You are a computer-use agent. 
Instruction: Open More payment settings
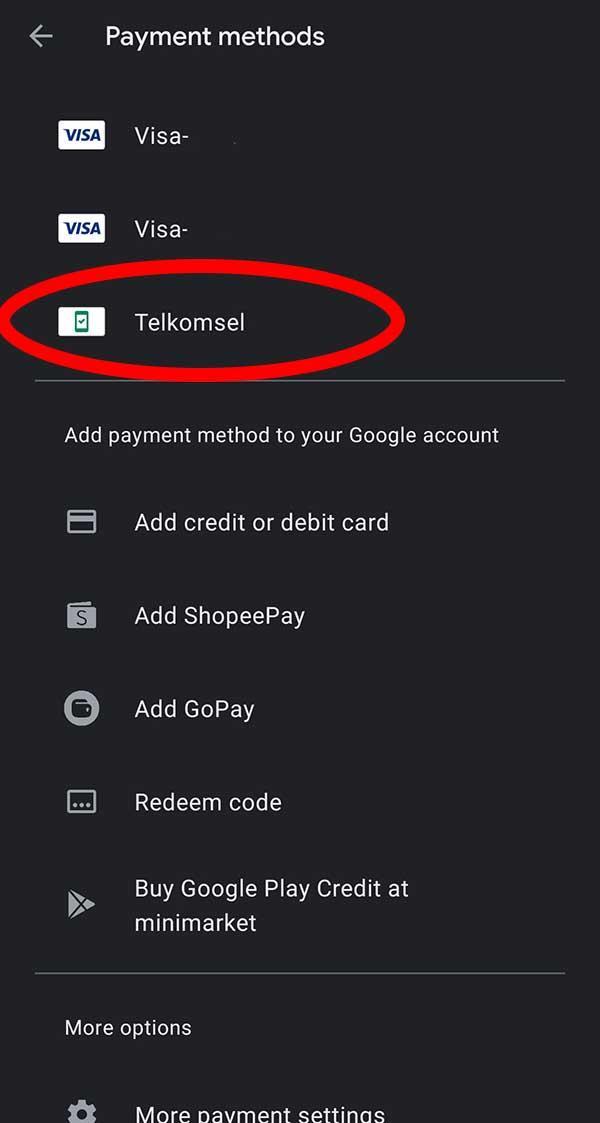pos(300,1112)
